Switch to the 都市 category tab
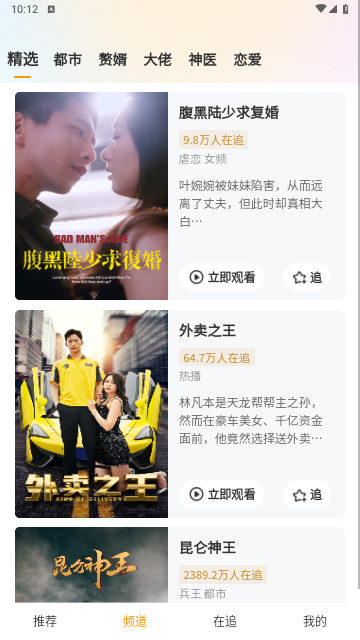Viewport: 360px width, 640px height. click(68, 60)
